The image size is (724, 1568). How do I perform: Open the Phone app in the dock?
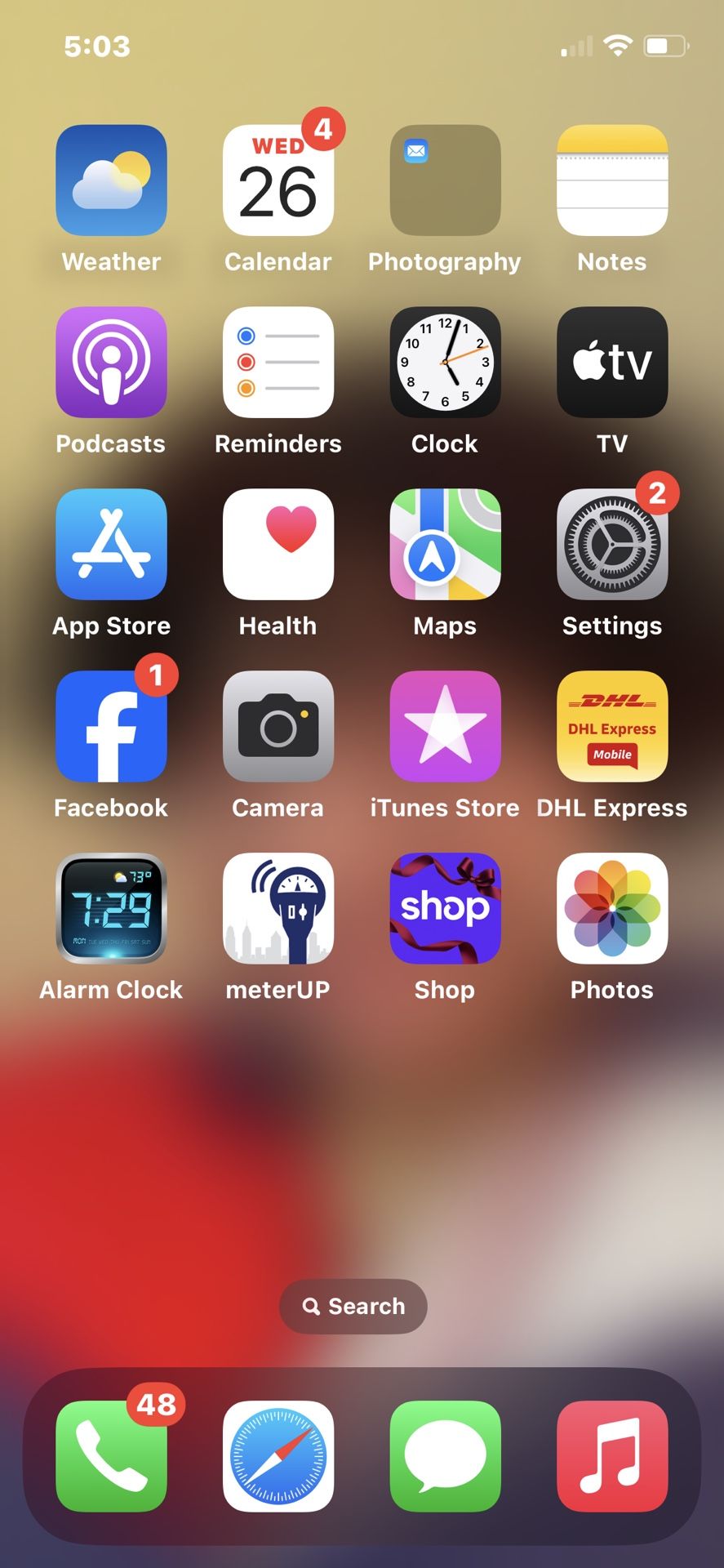(111, 1456)
